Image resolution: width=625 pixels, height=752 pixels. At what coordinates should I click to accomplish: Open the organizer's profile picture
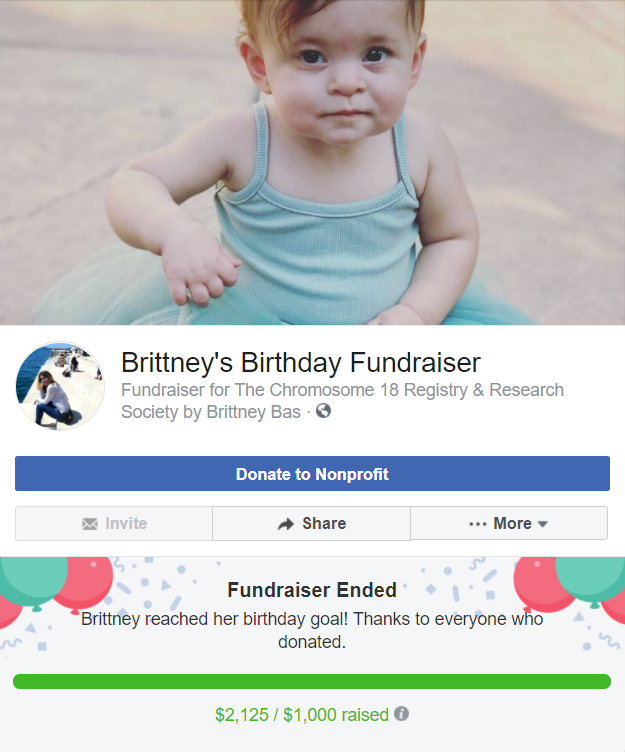pyautogui.click(x=60, y=386)
